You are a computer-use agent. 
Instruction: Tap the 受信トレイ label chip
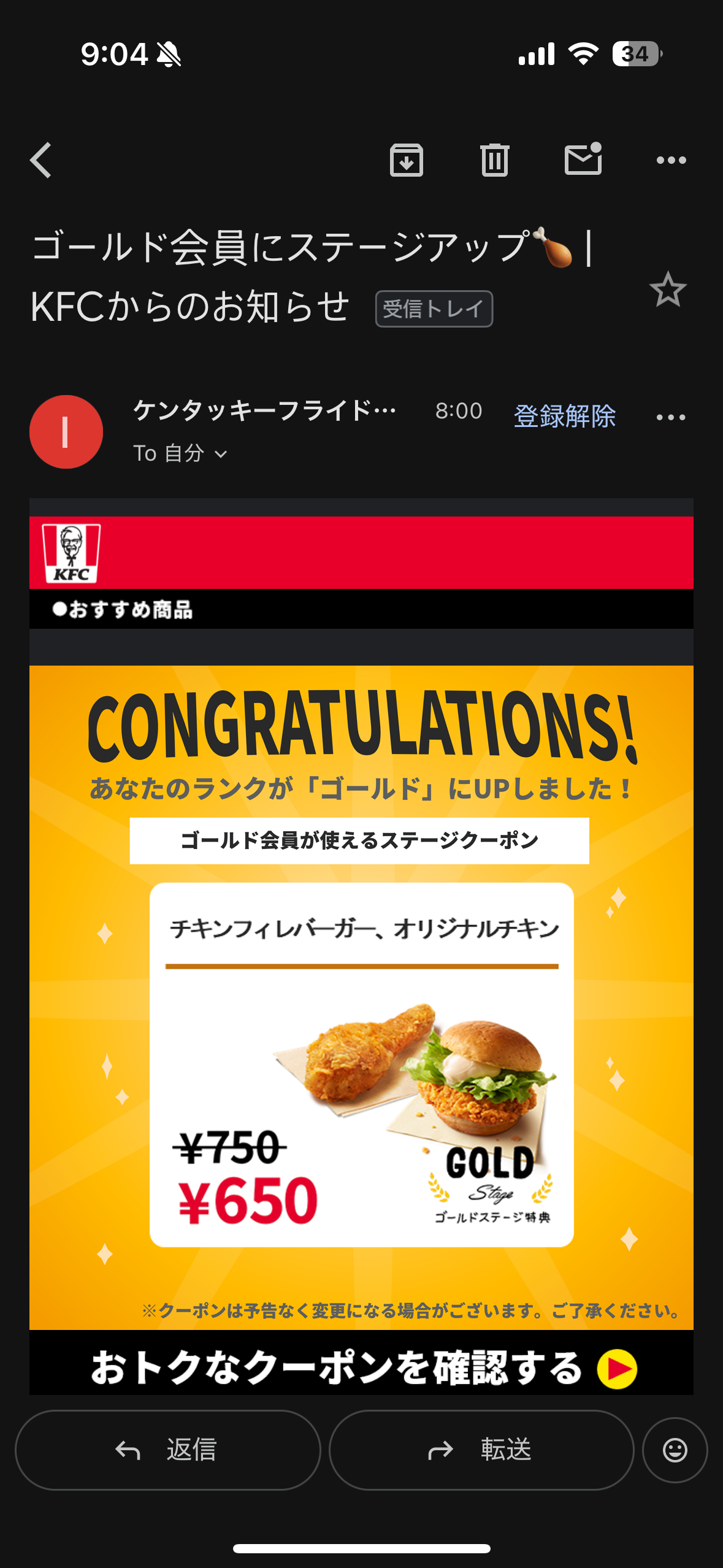click(434, 309)
